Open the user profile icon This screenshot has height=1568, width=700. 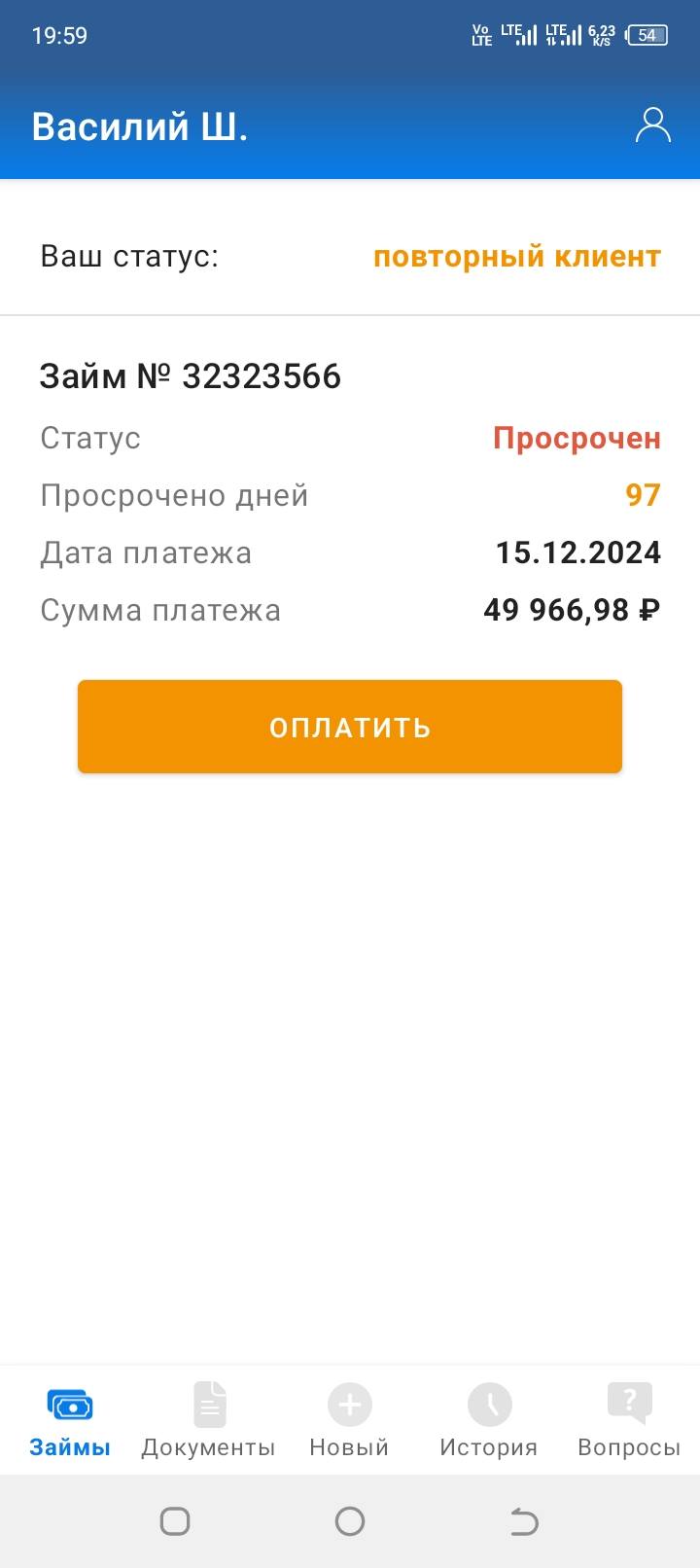pyautogui.click(x=652, y=125)
